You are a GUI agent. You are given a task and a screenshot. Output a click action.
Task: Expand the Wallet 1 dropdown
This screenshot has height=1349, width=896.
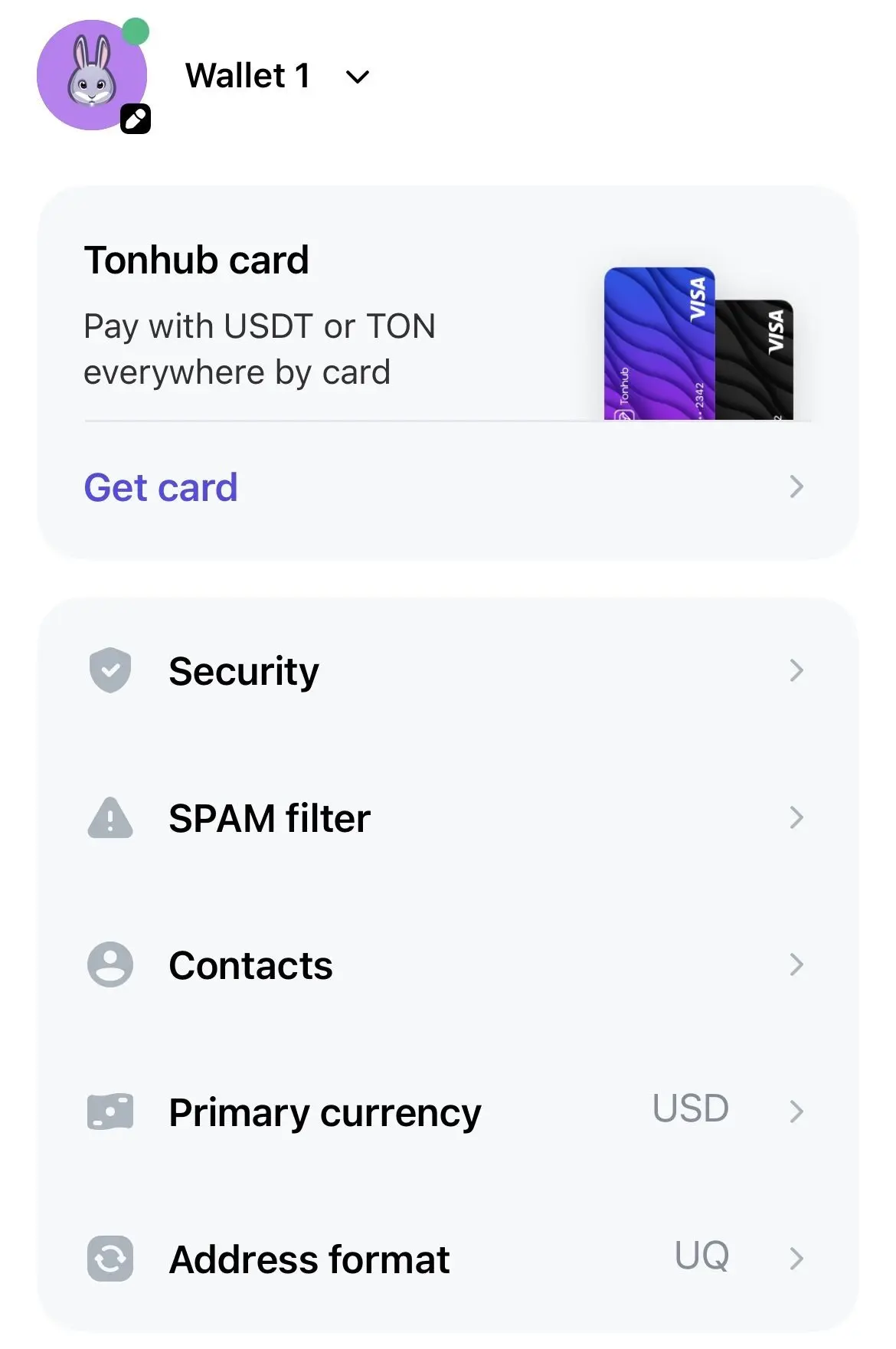tap(358, 77)
